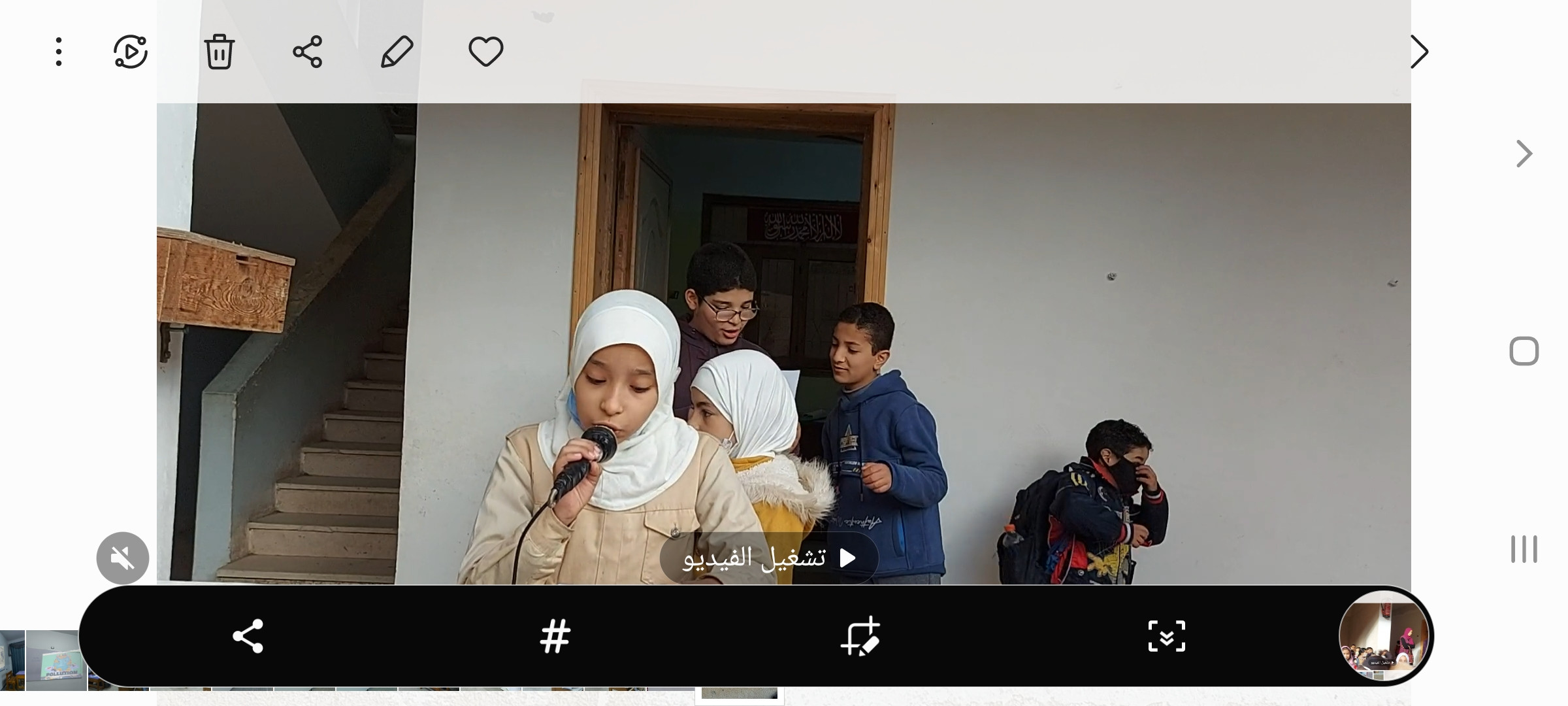This screenshot has height=706, width=1568.
Task: Play the video using تشغيل الفيديو button
Action: coord(769,558)
